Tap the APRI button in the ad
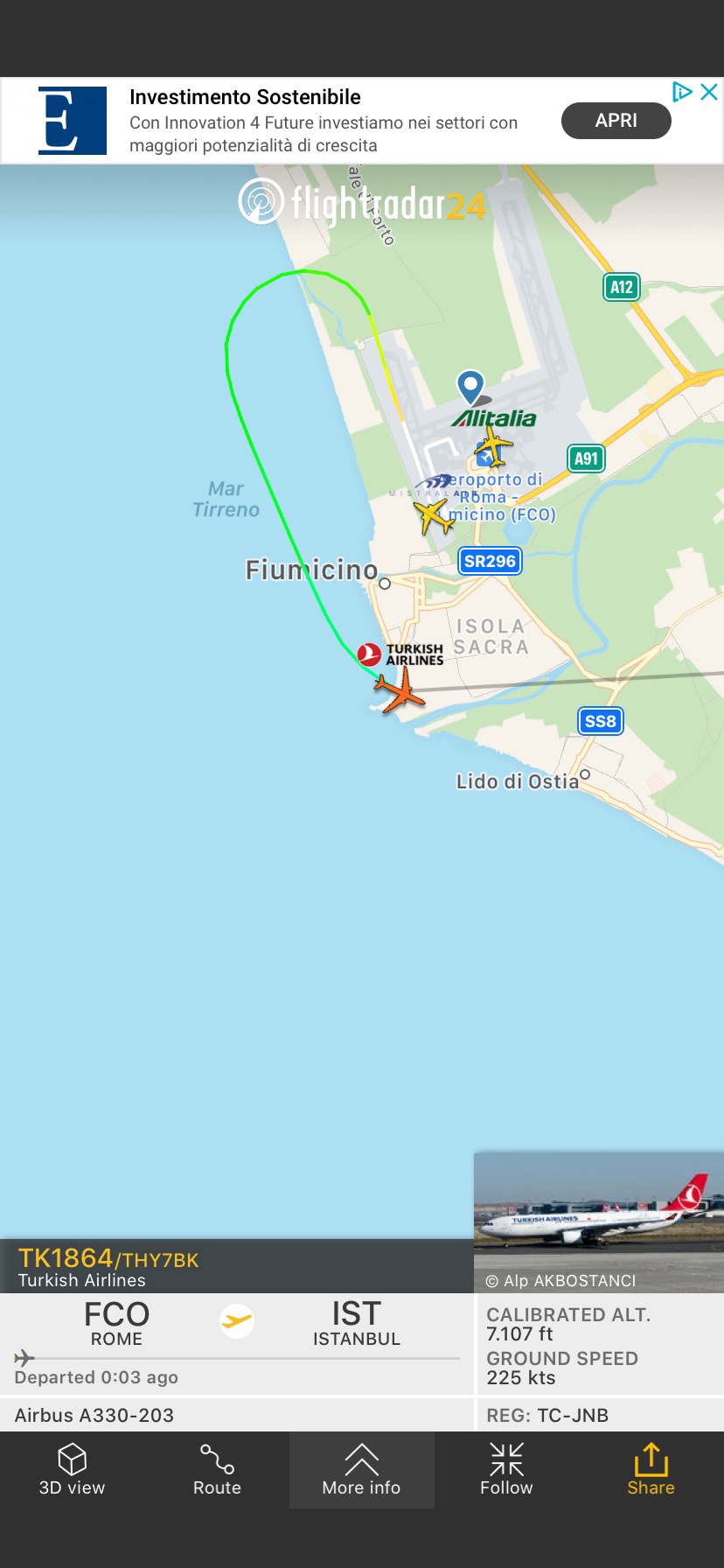 point(616,121)
